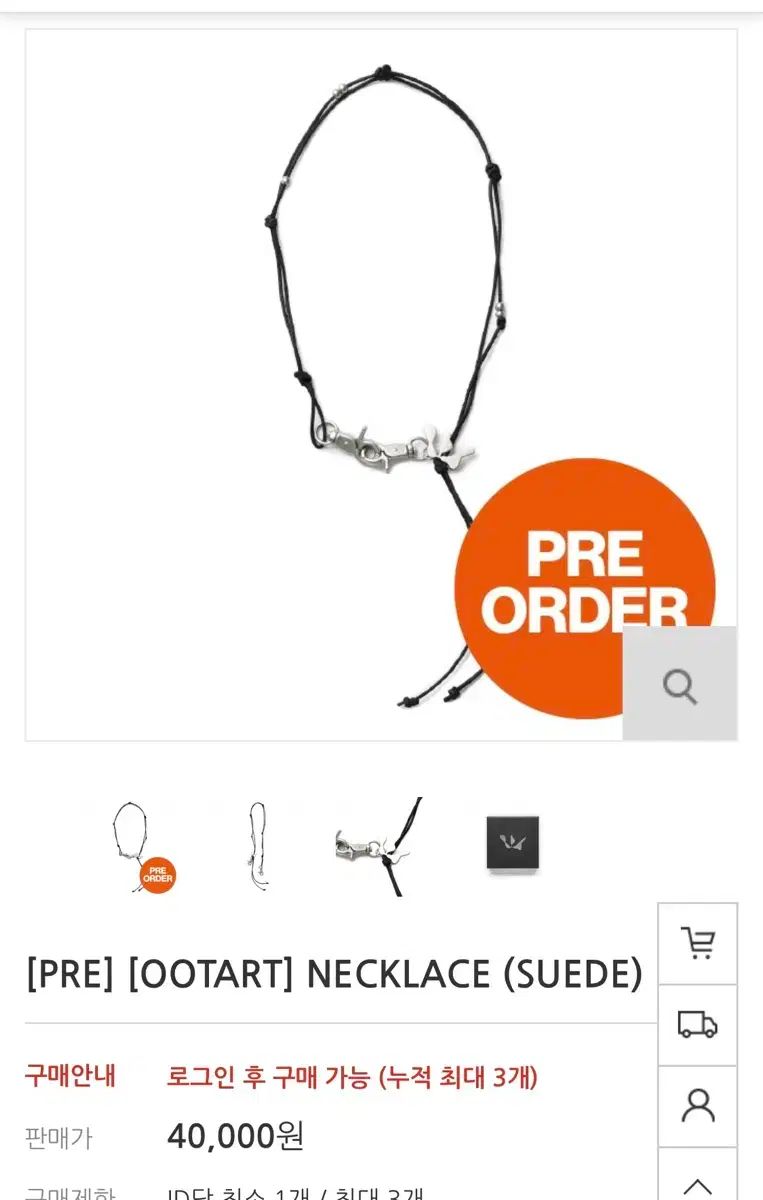
Task: Show the clasp close-up thumbnail
Action: tap(379, 846)
